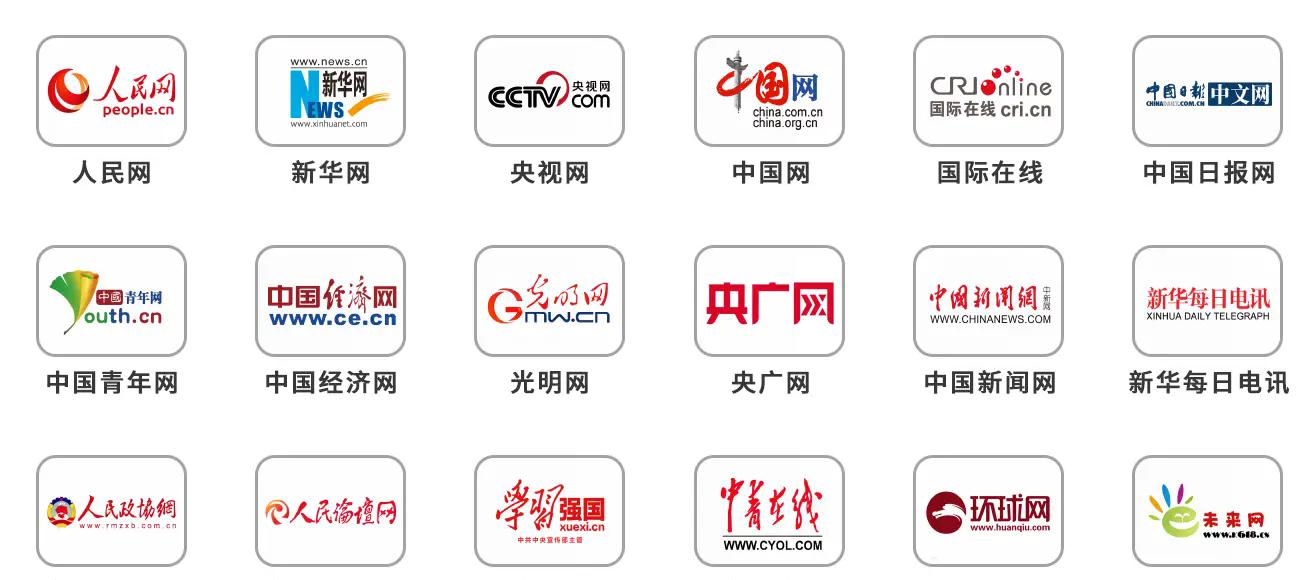This screenshot has height=580, width=1312.
Task: Open 光明网 gmw.cn
Action: (549, 301)
